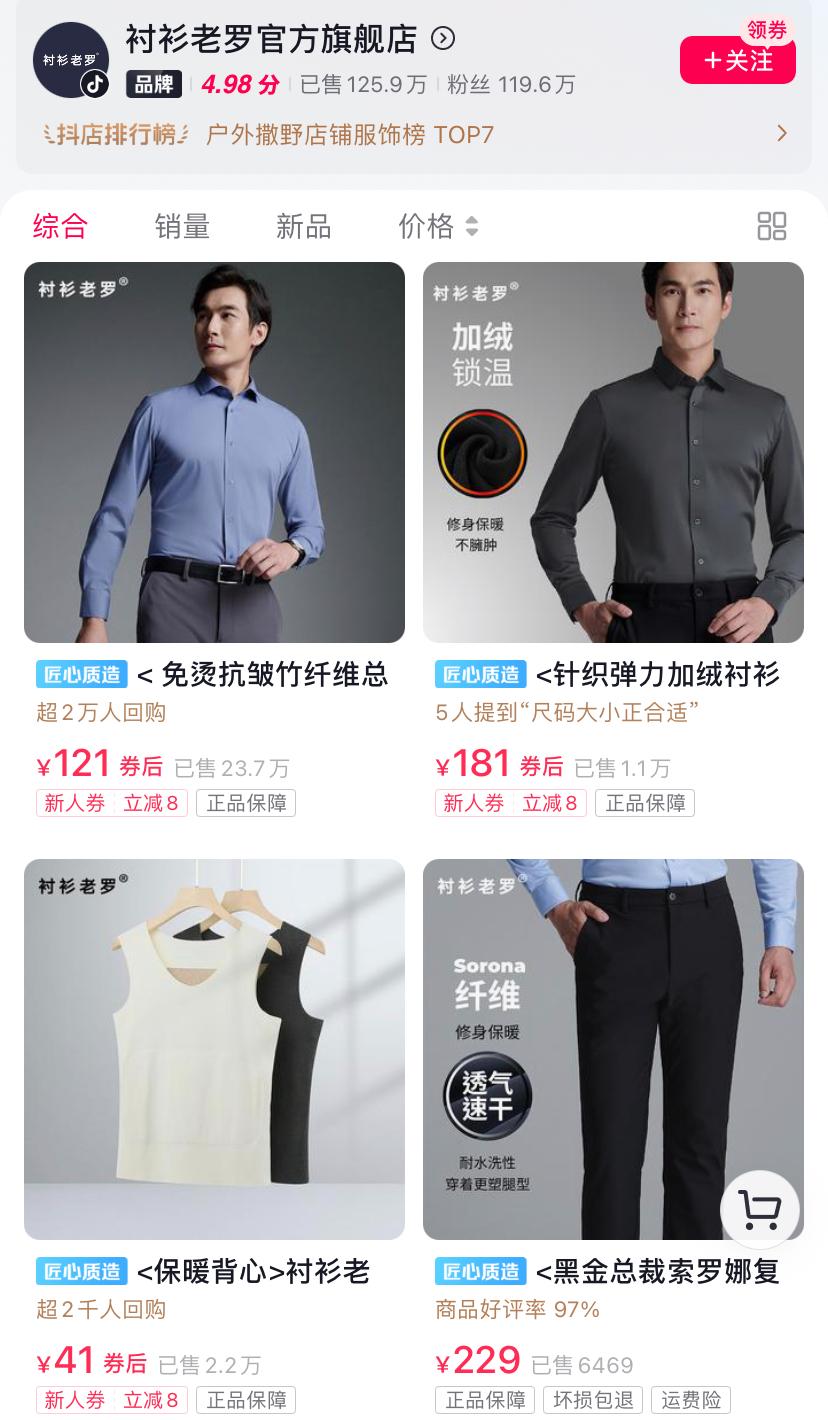Open the 保暖背心 vest product card

[214, 1049]
